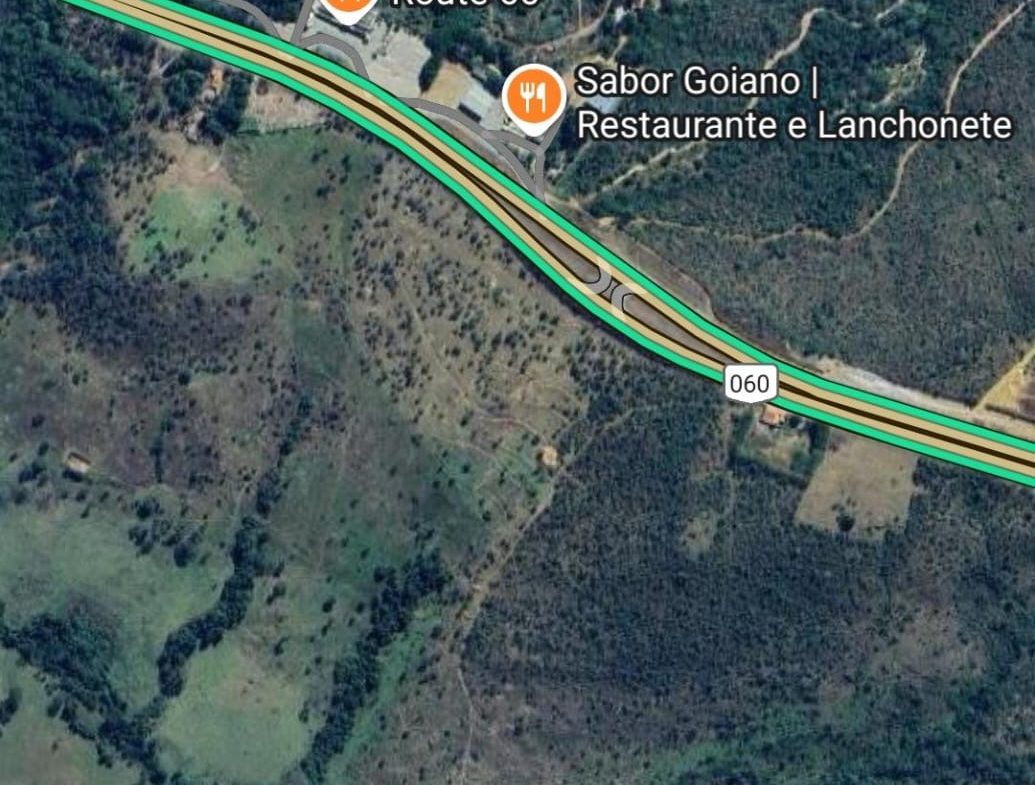Tap the partially visible Route restaurant pin

[x=349, y=8]
